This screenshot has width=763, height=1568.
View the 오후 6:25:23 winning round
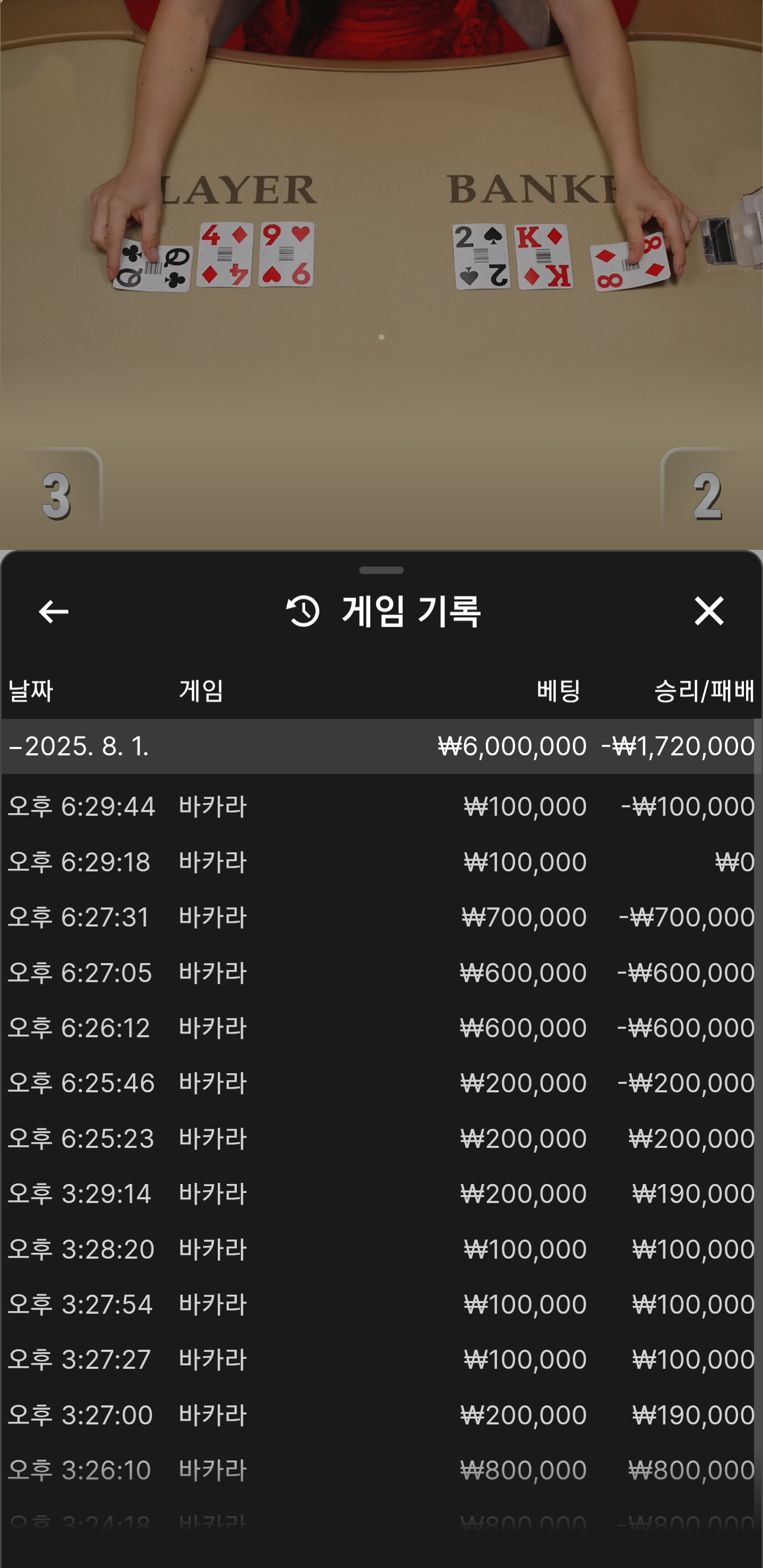click(381, 1138)
